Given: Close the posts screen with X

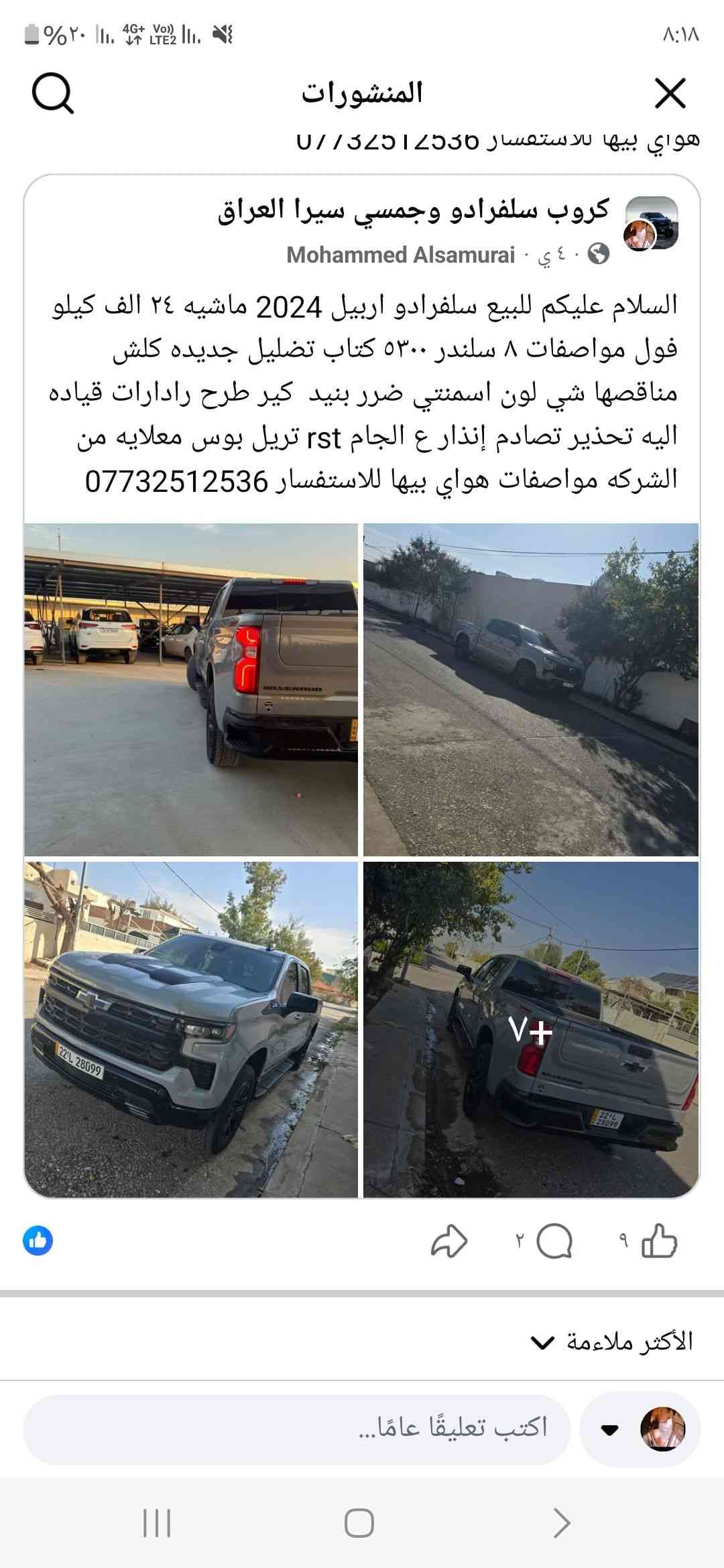Looking at the screenshot, I should (670, 94).
